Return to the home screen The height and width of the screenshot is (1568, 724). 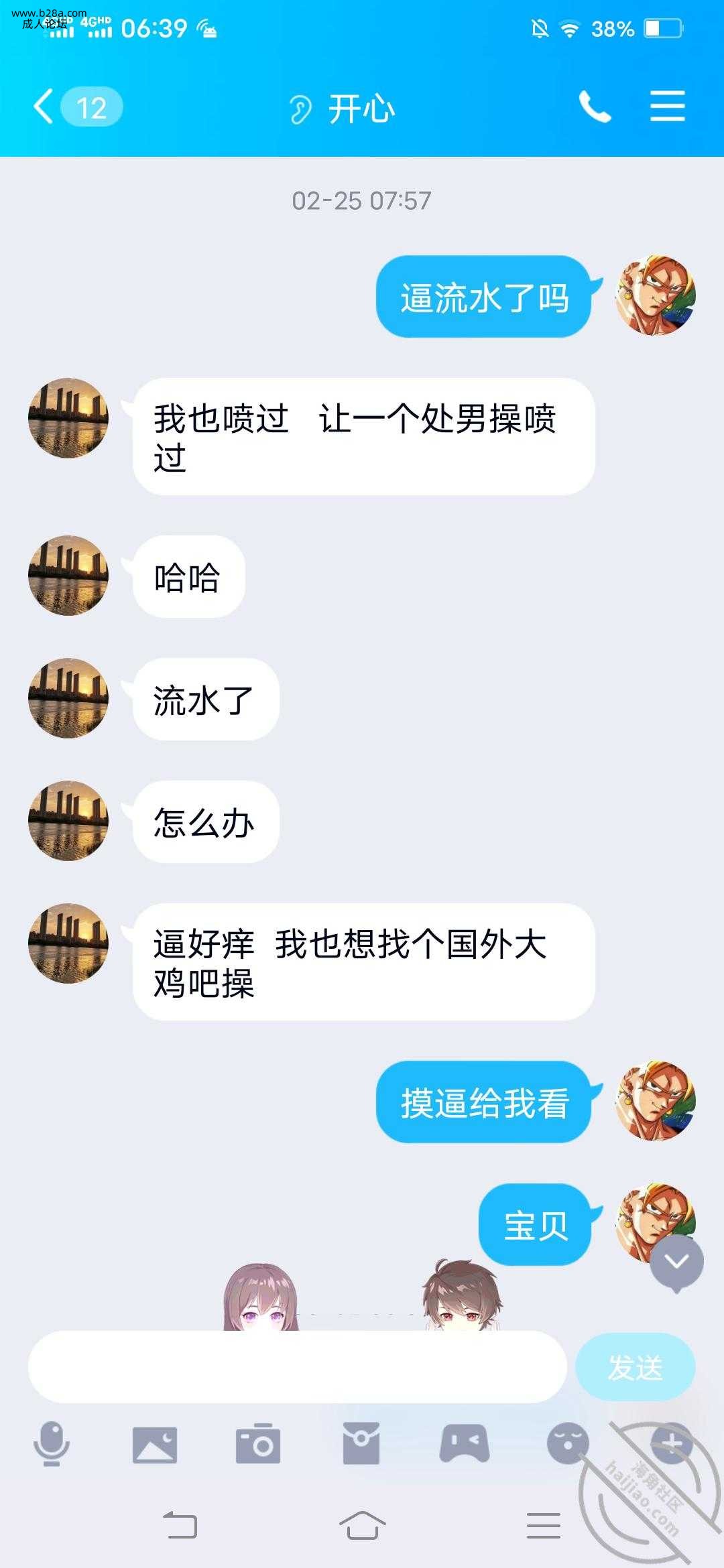[x=362, y=1526]
